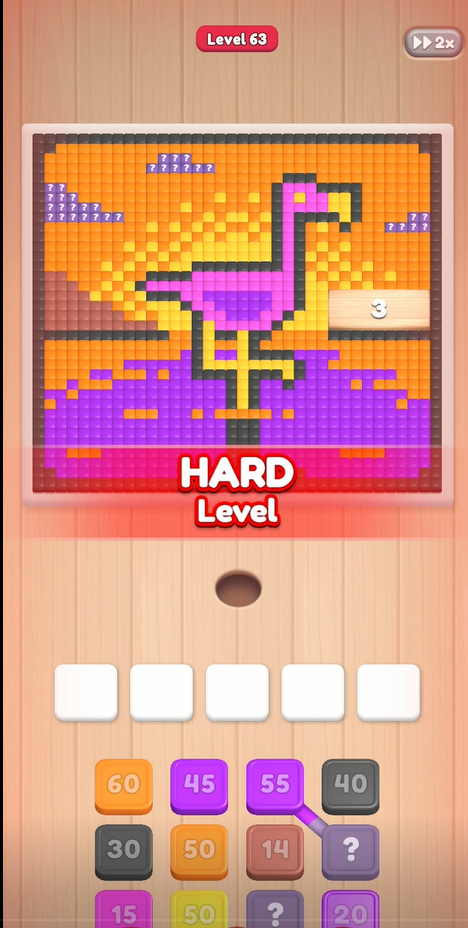Select the orange 60 block
The image size is (468, 928).
point(124,786)
